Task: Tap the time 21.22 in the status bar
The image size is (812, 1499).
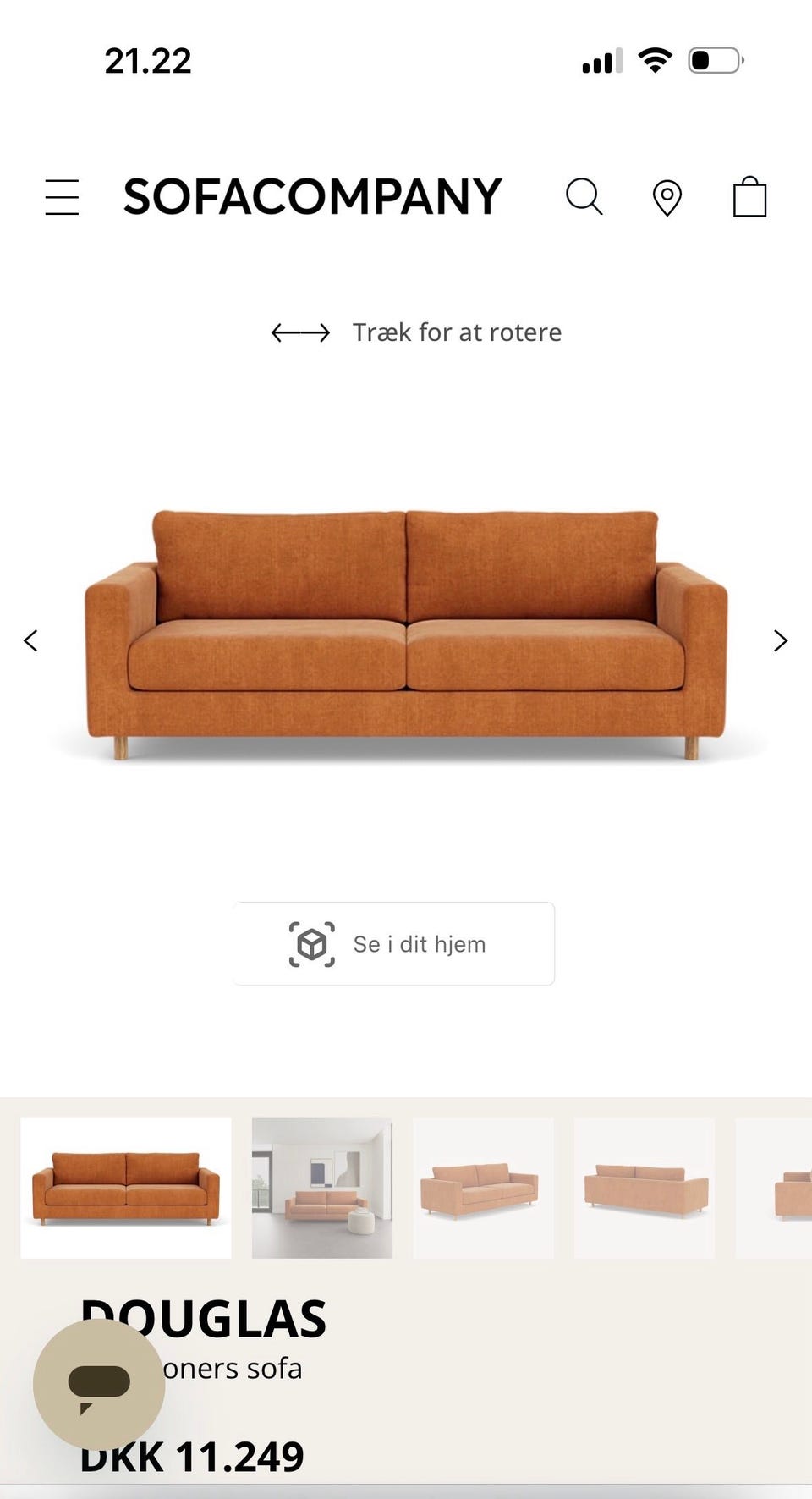Action: click(x=149, y=59)
